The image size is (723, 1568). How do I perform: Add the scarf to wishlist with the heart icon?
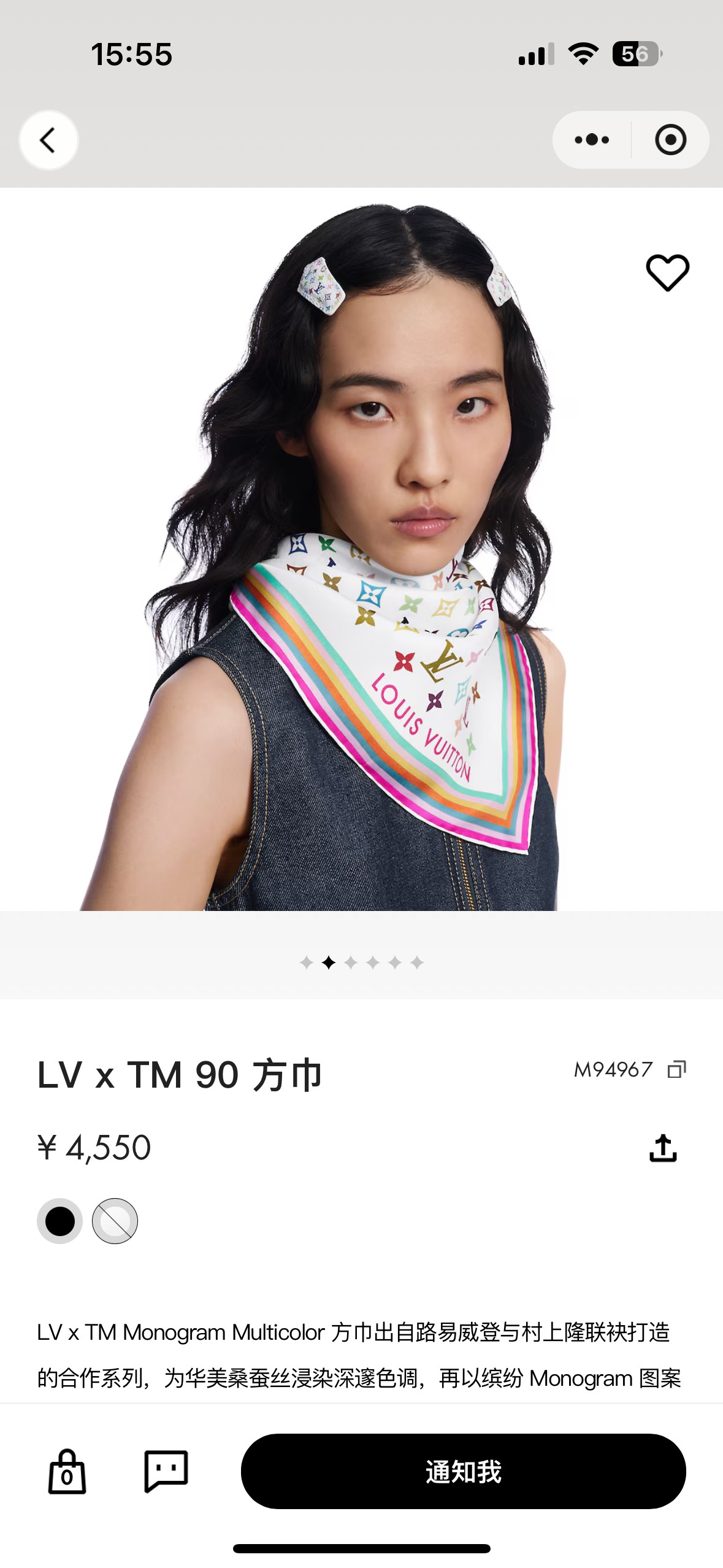pyautogui.click(x=668, y=272)
